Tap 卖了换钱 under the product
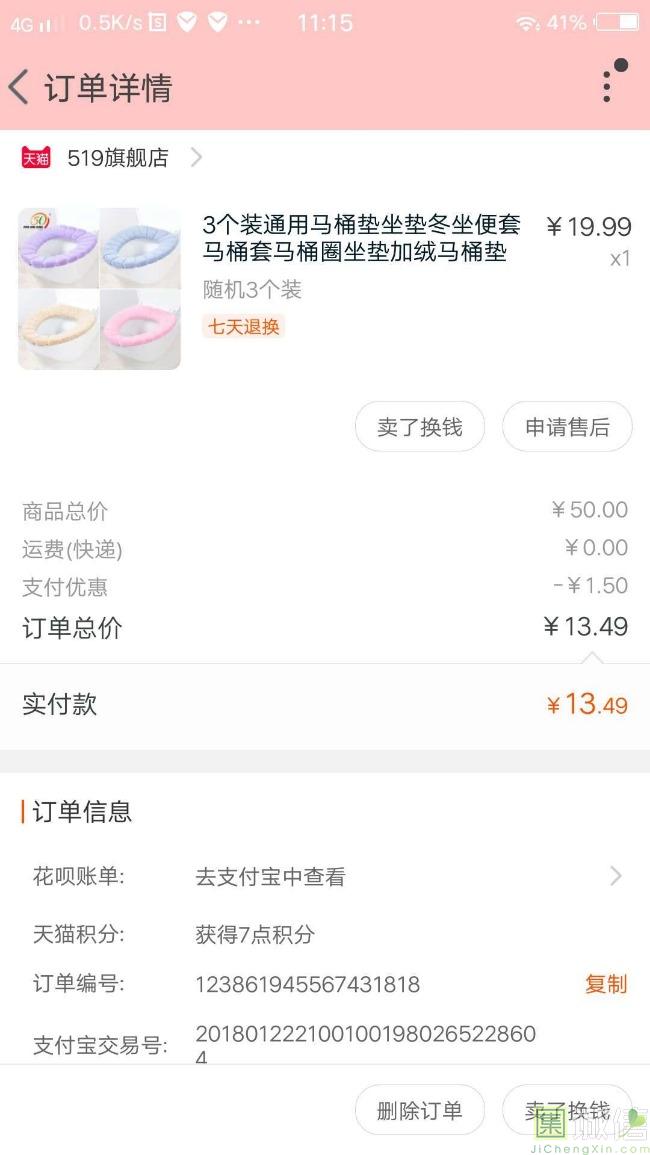The image size is (650, 1155). point(420,427)
